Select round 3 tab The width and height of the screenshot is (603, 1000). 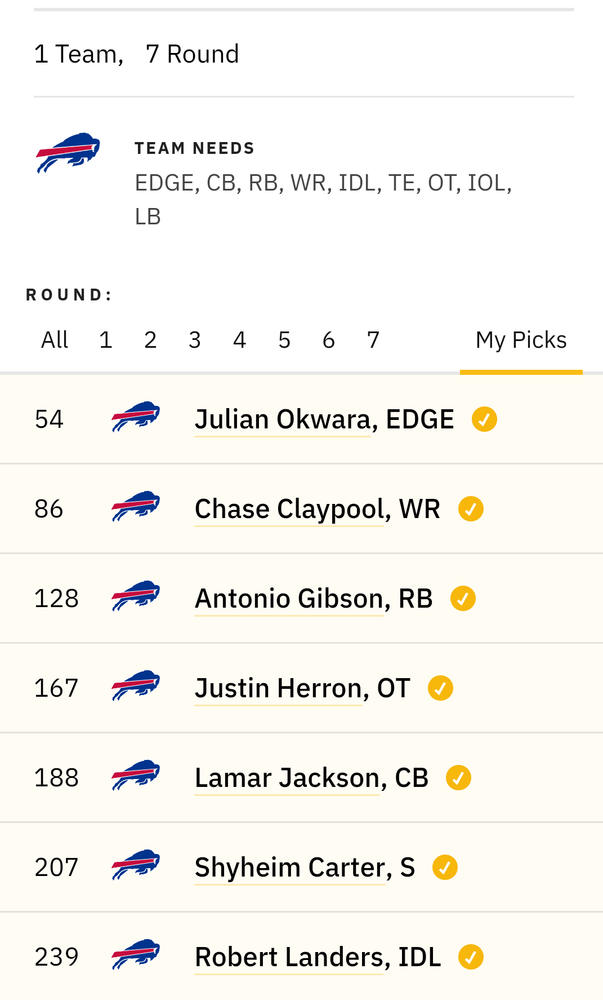(x=195, y=340)
